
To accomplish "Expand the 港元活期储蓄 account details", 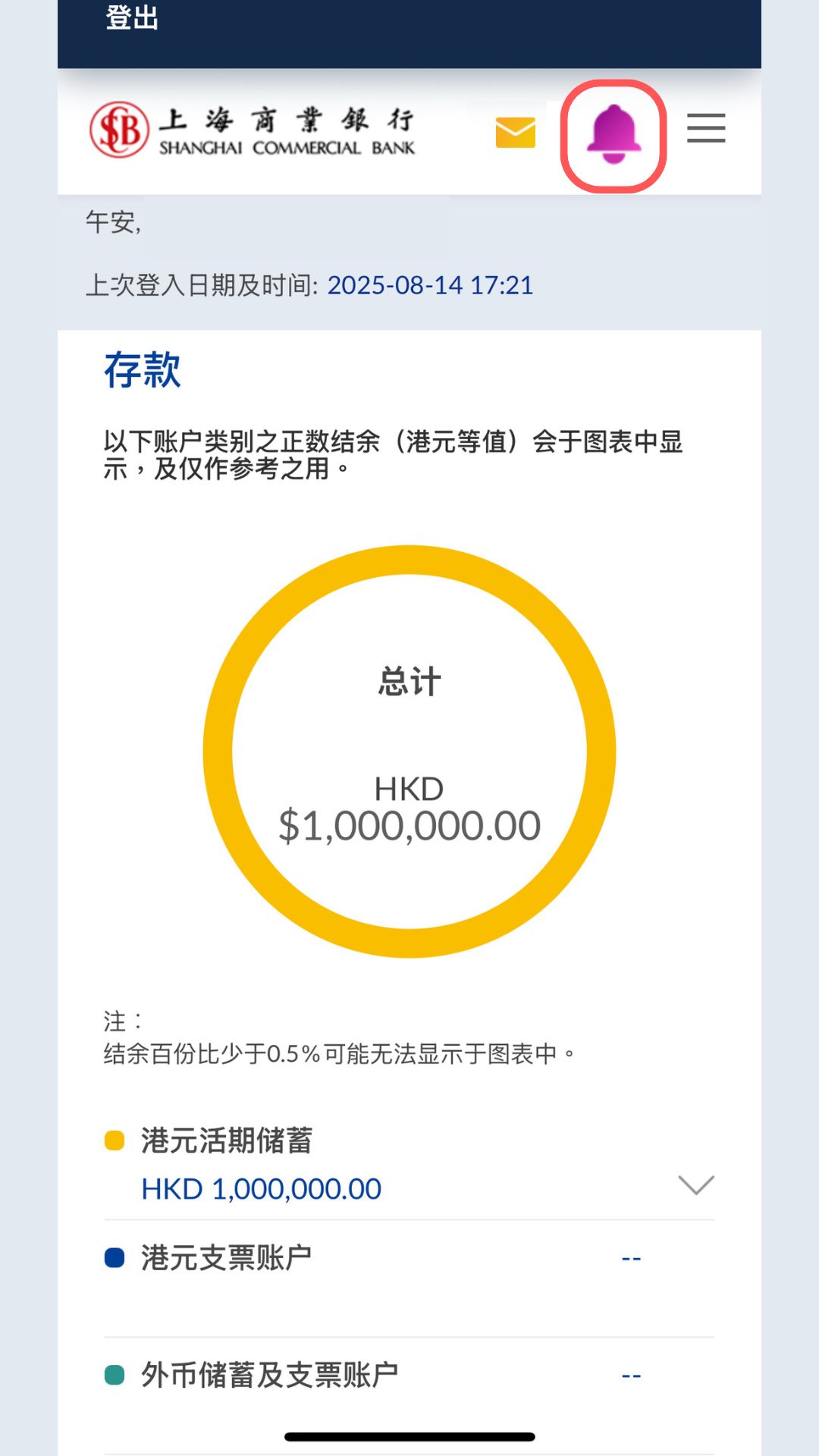I will coord(695,1185).
